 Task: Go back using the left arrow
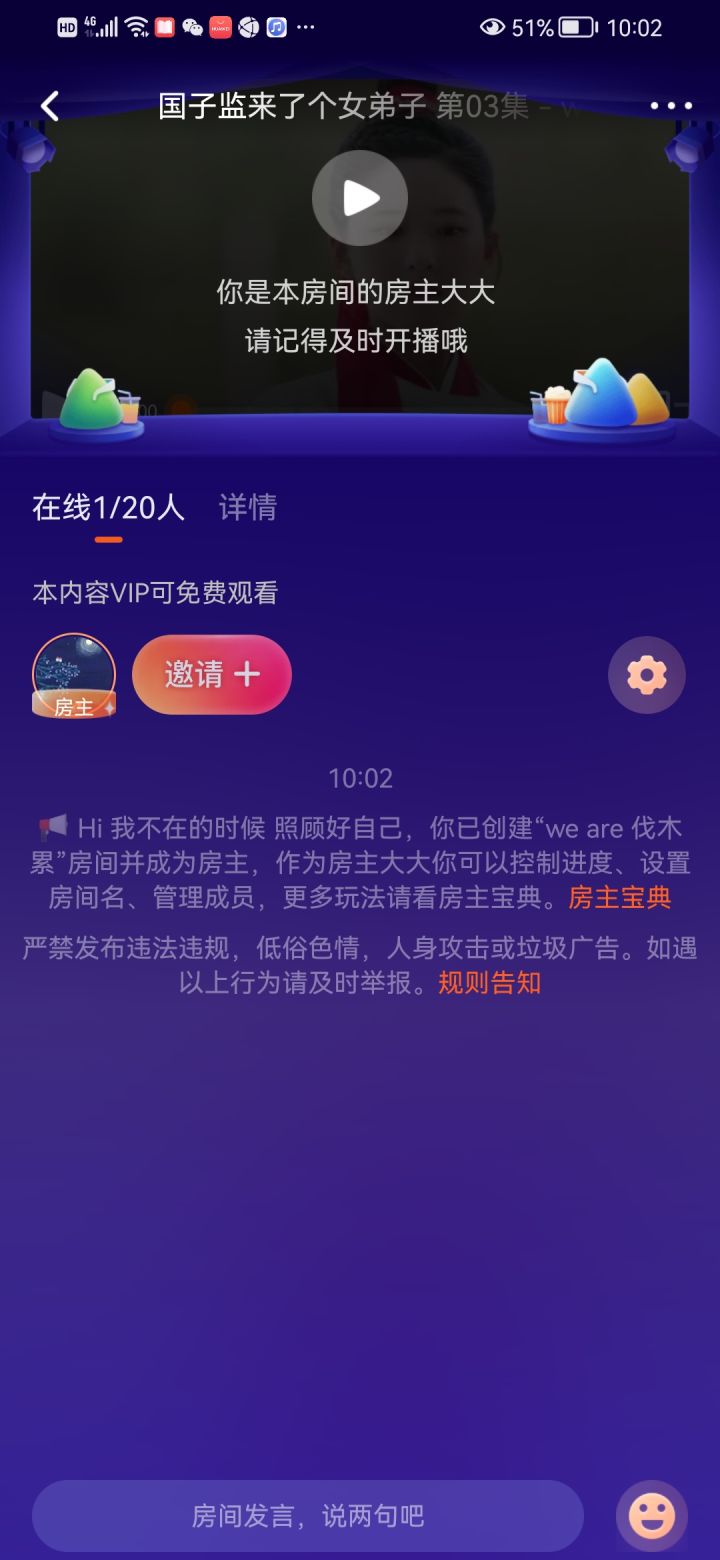(50, 105)
